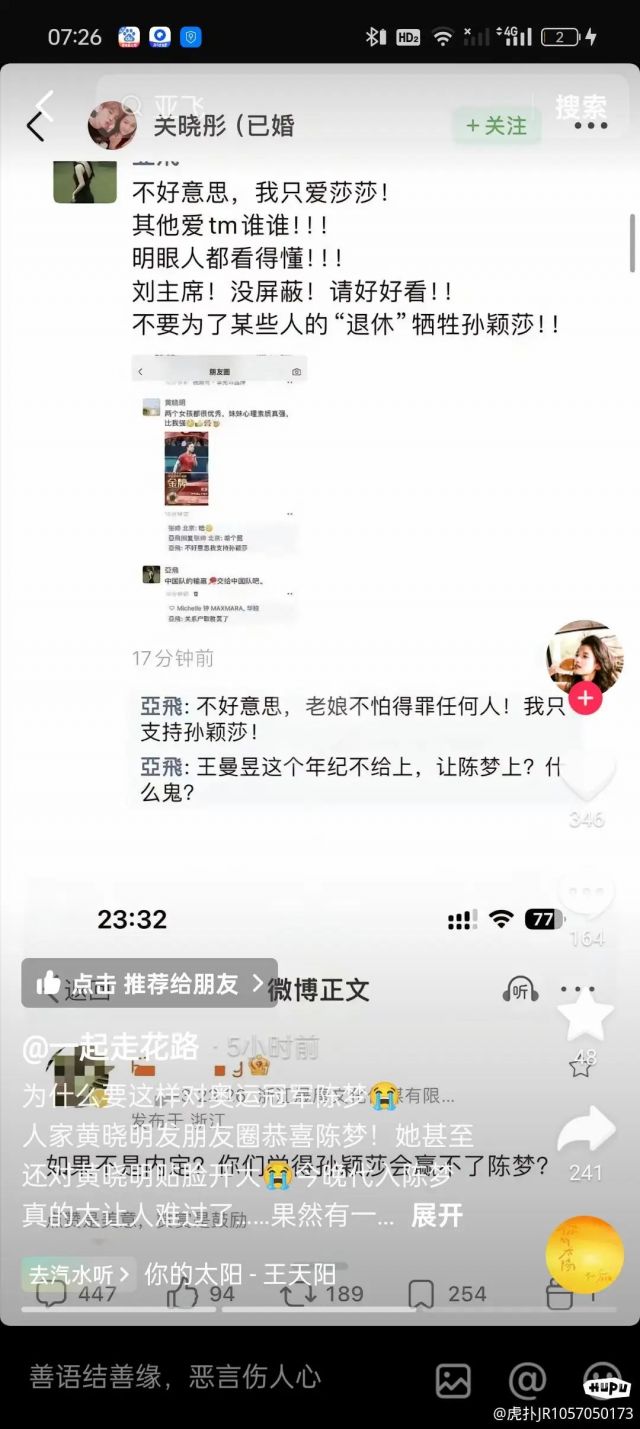The height and width of the screenshot is (1429, 640).
Task: Expand the caption with 展开
Action: (437, 1215)
